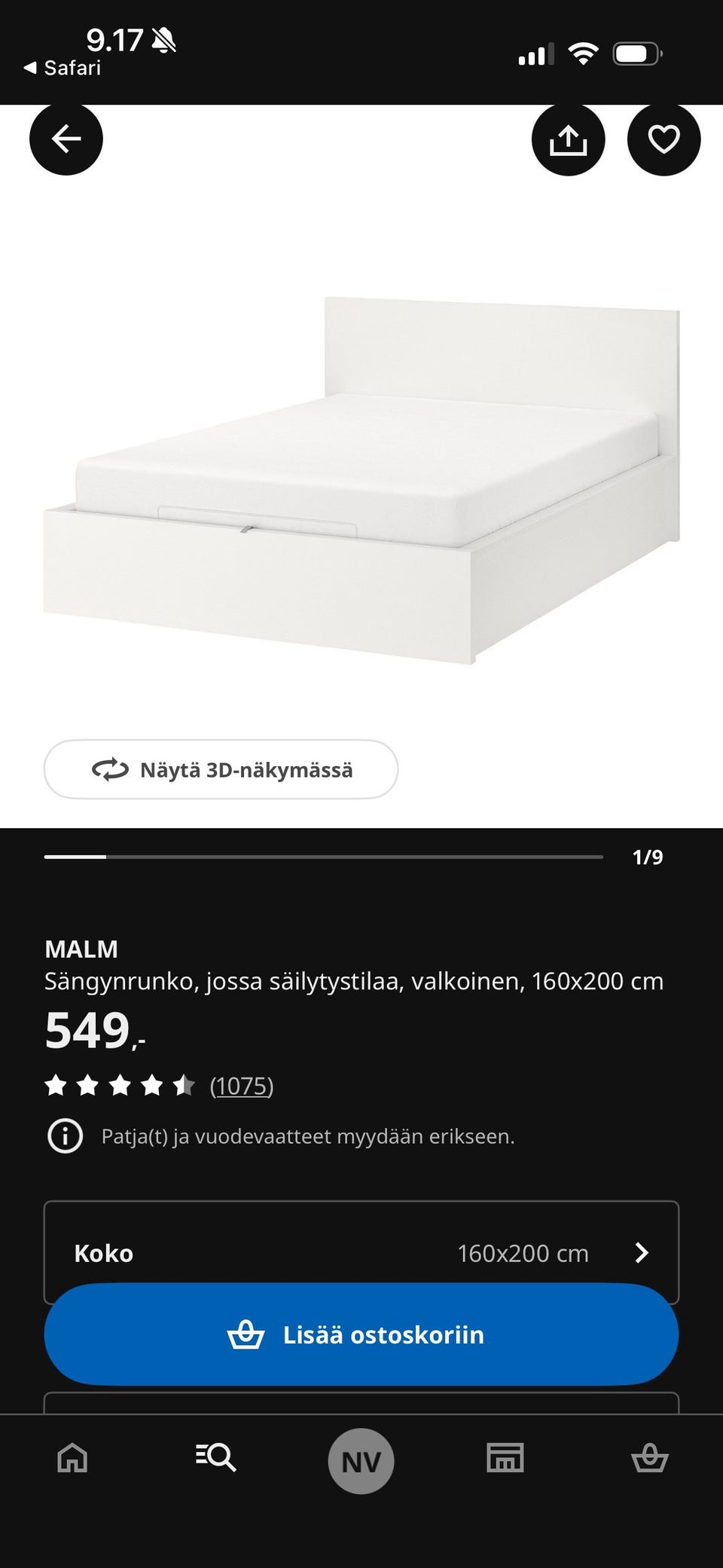Select the Home icon in bottom navigation
This screenshot has height=1568, width=723.
pyautogui.click(x=71, y=1459)
